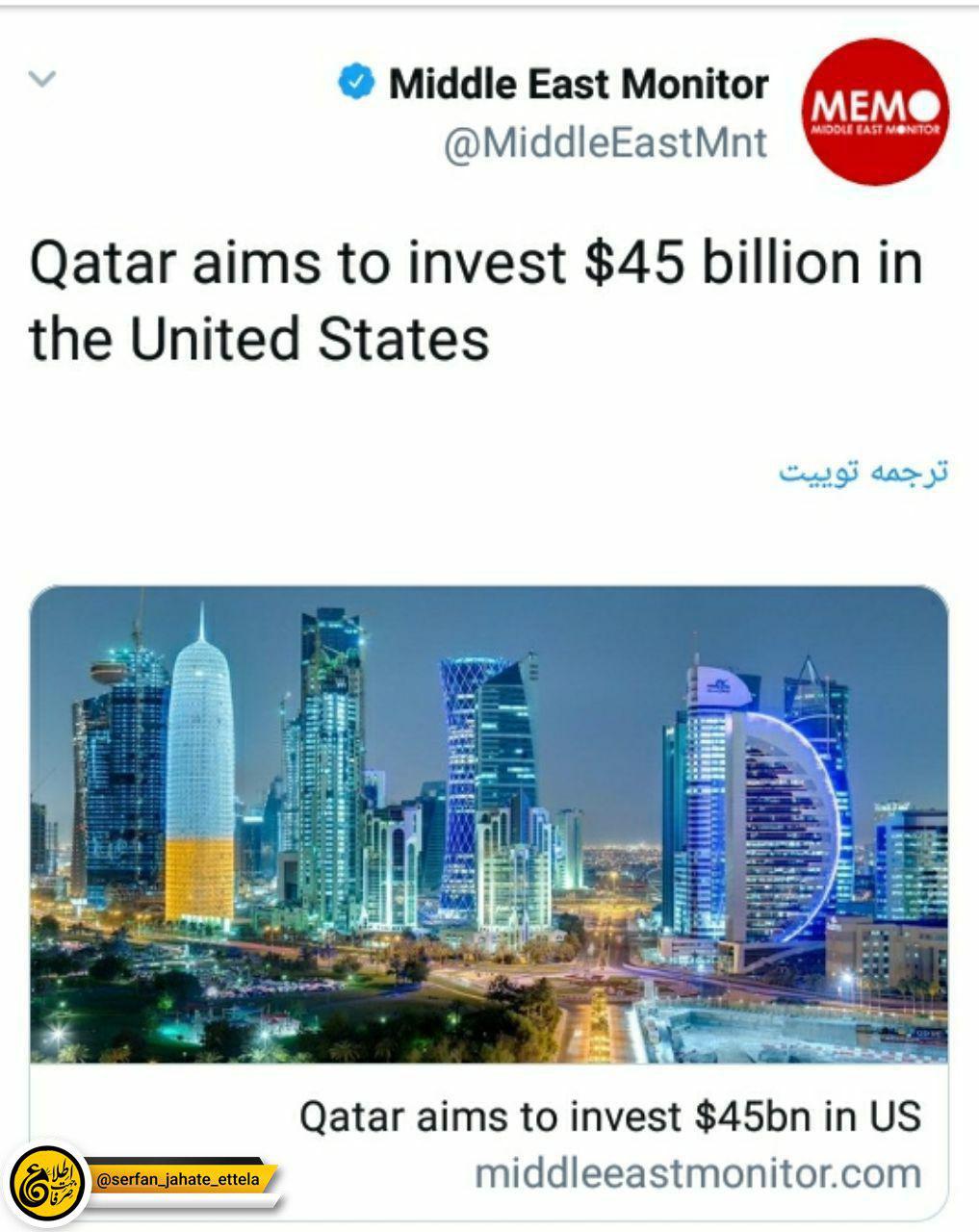Image resolution: width=979 pixels, height=1232 pixels.
Task: Tap the @MiddleEastMnt account handle
Action: [x=605, y=143]
